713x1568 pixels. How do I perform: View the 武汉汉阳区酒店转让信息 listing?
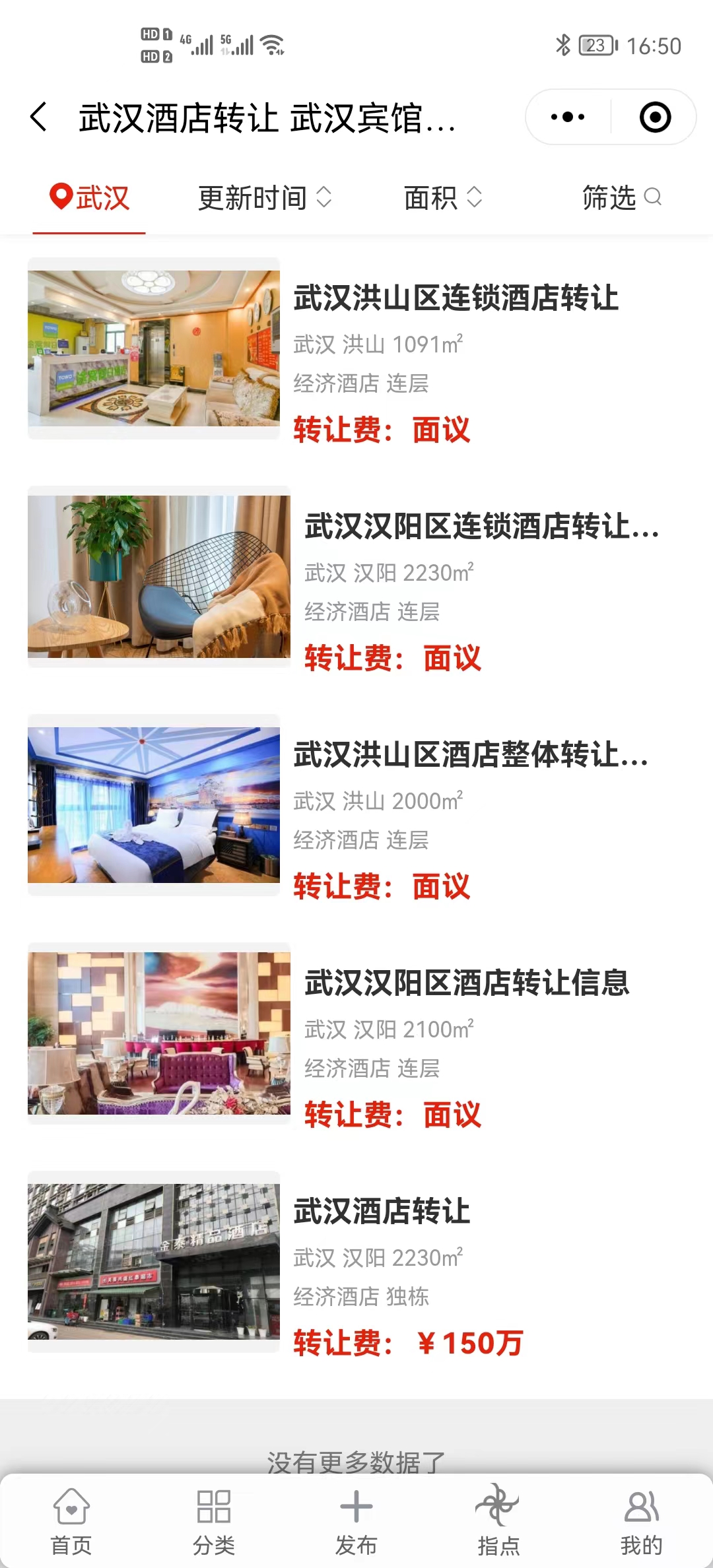(466, 983)
